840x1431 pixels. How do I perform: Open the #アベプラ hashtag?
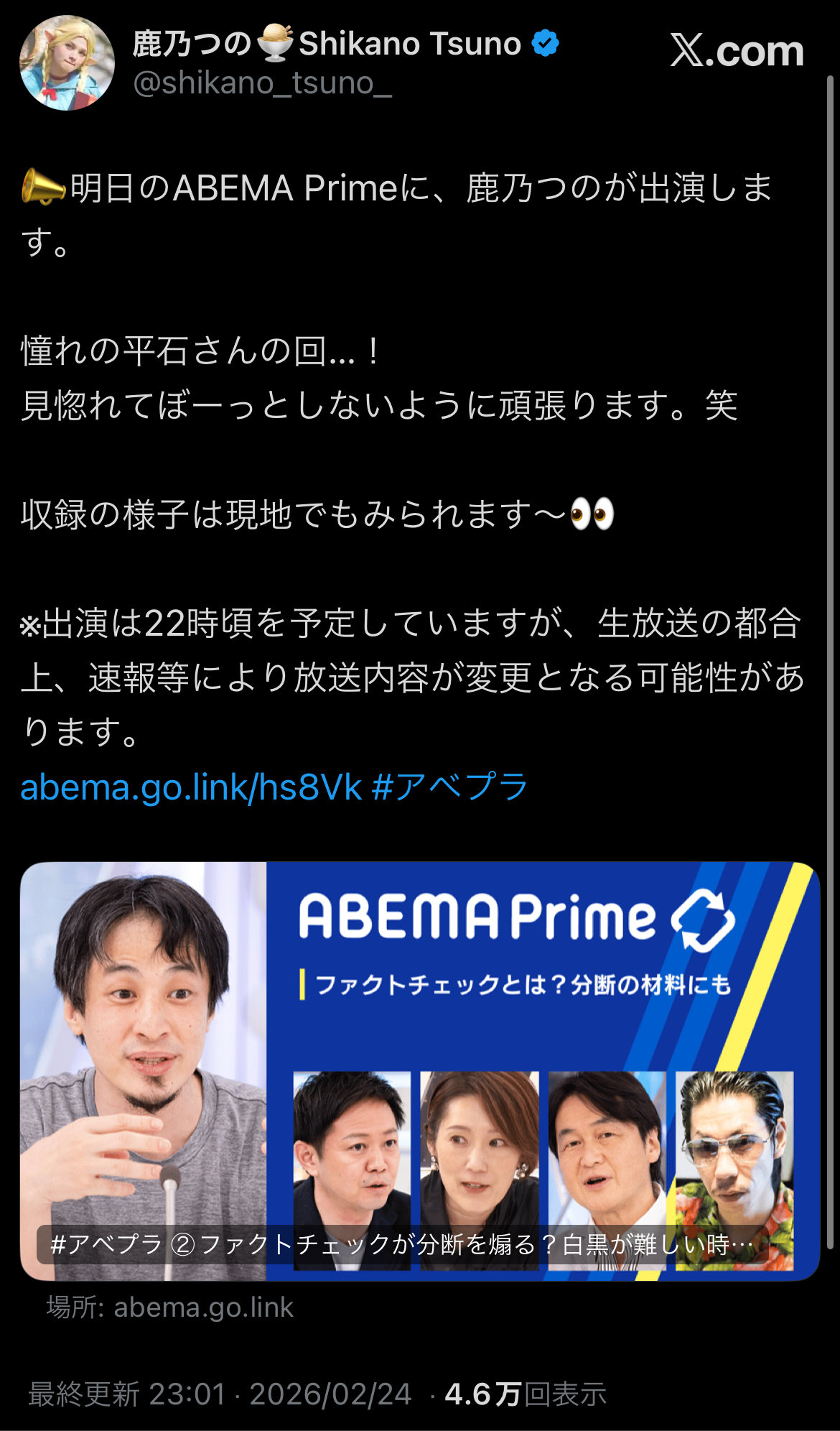(450, 787)
